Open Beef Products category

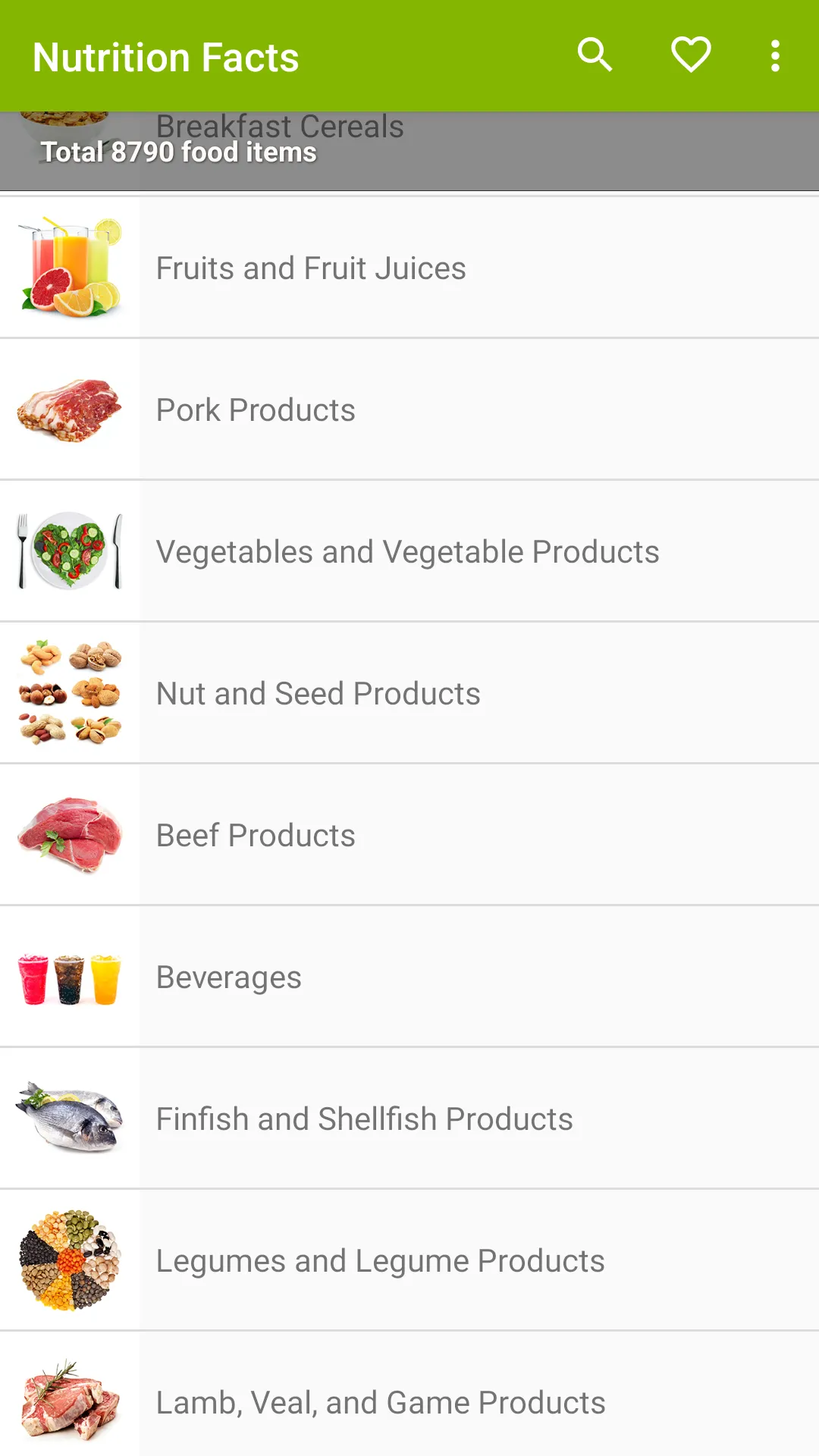409,835
